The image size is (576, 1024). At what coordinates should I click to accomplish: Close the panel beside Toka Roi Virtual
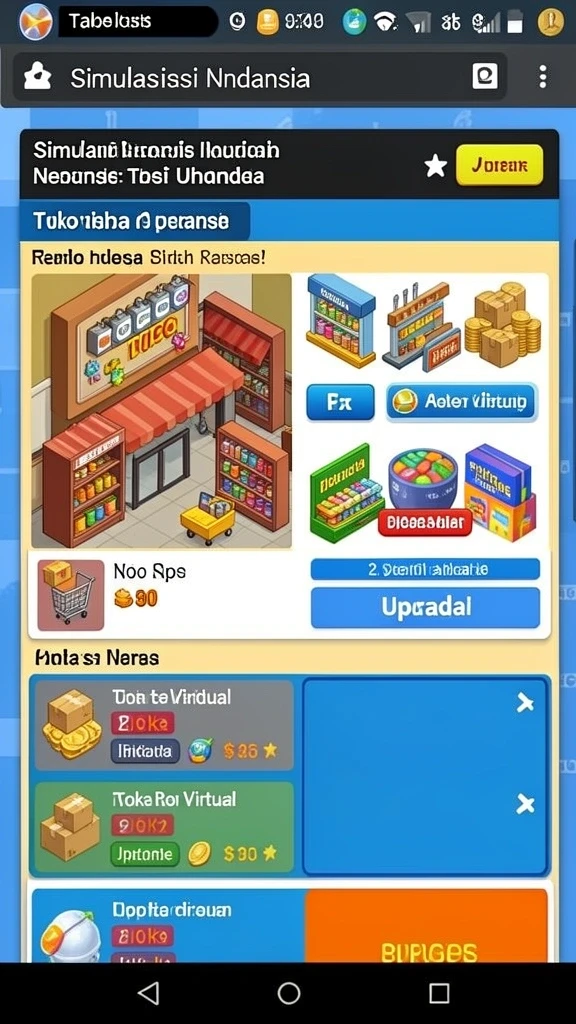[x=525, y=805]
